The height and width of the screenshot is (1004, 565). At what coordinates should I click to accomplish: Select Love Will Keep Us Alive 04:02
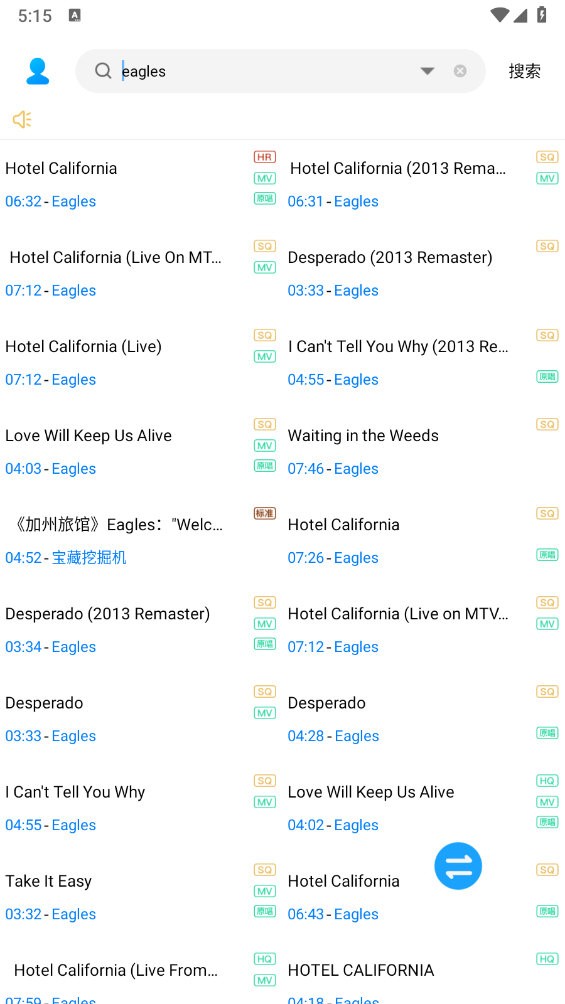pos(423,808)
